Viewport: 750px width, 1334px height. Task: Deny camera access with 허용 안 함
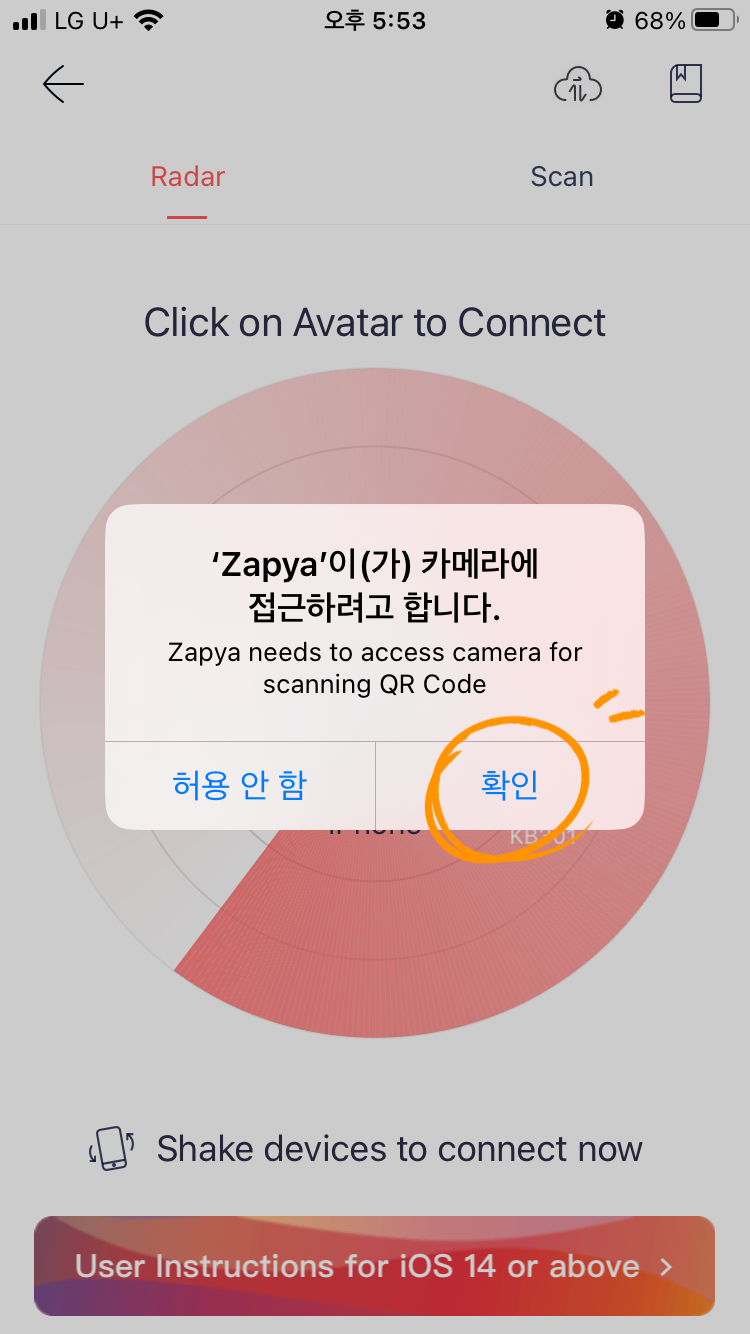240,785
